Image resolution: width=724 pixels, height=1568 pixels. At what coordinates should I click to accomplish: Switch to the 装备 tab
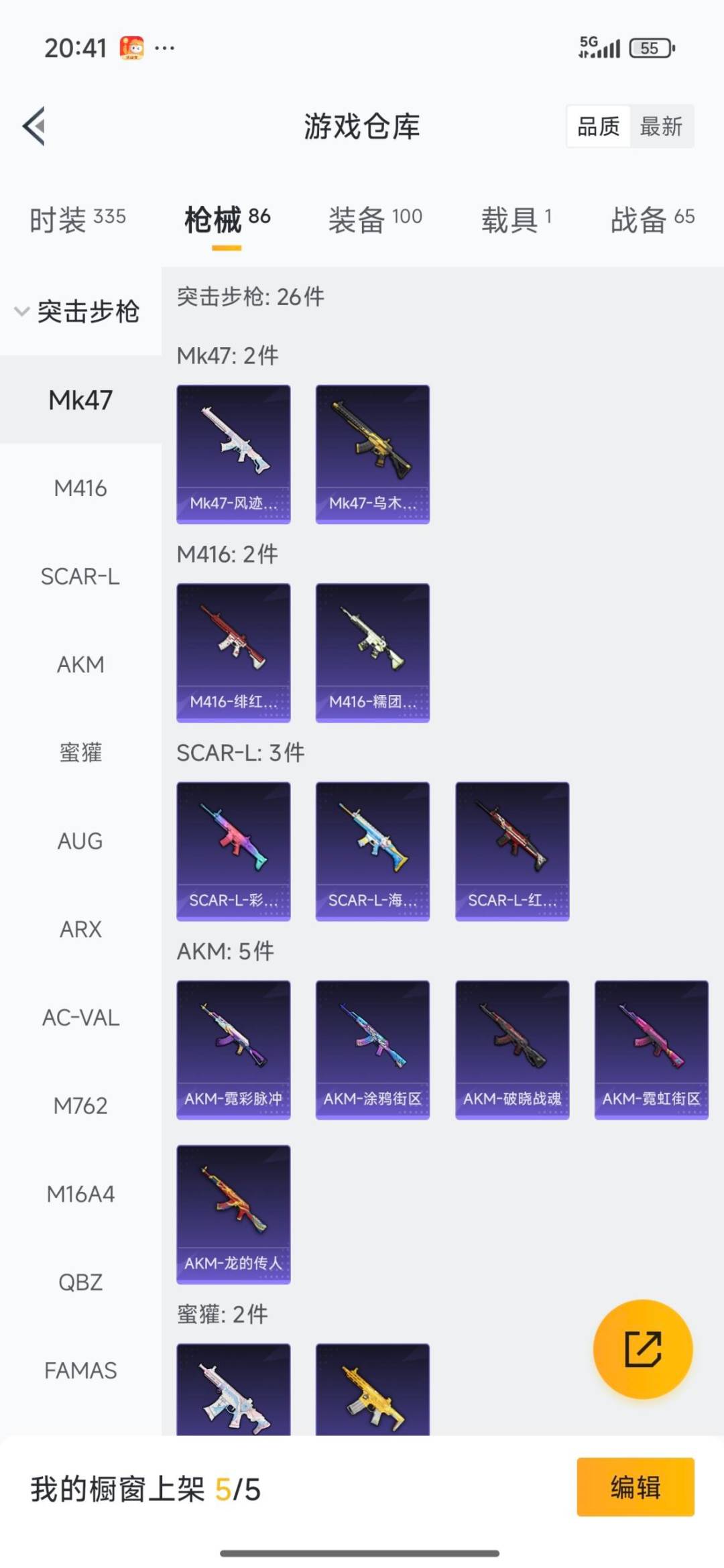pyautogui.click(x=375, y=219)
